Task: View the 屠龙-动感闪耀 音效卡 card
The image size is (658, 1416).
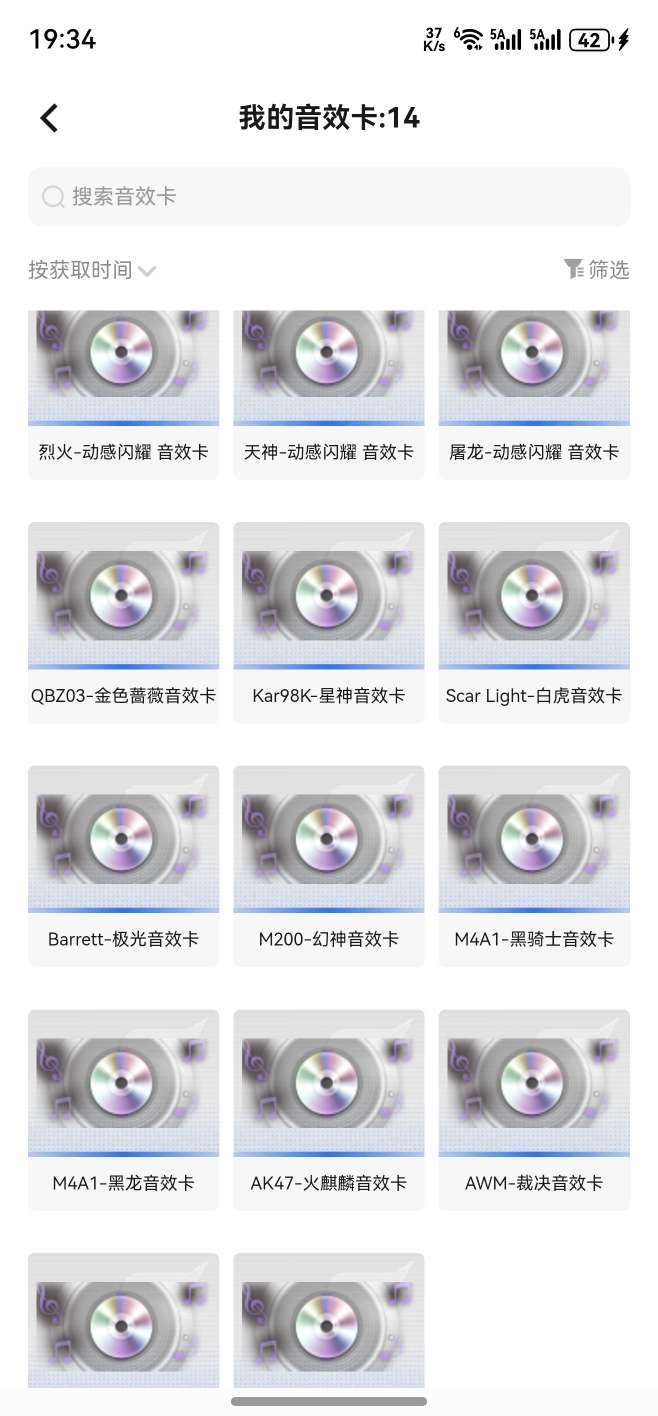Action: (534, 395)
